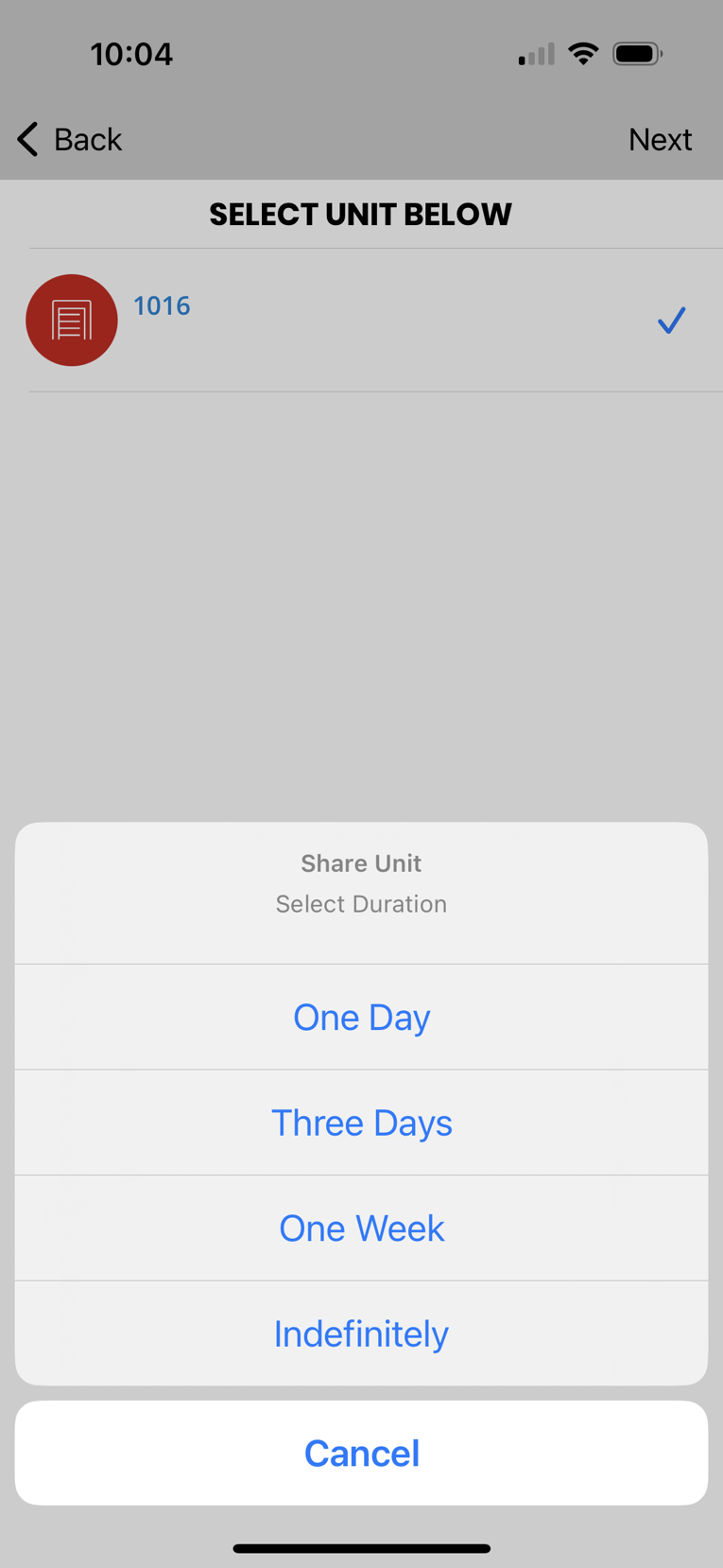Choose Three Days from the duration sheet

tap(361, 1122)
